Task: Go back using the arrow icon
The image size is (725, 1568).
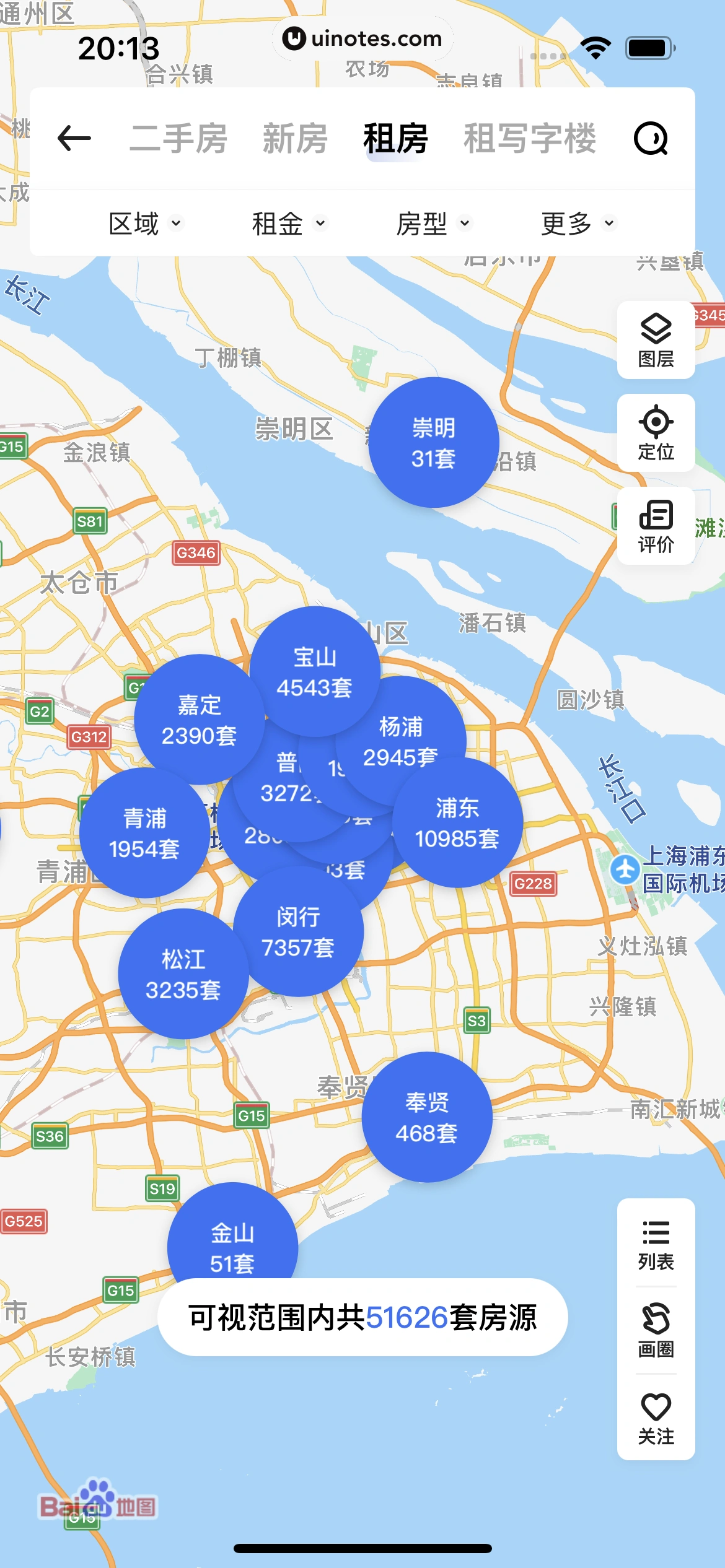Action: point(74,138)
